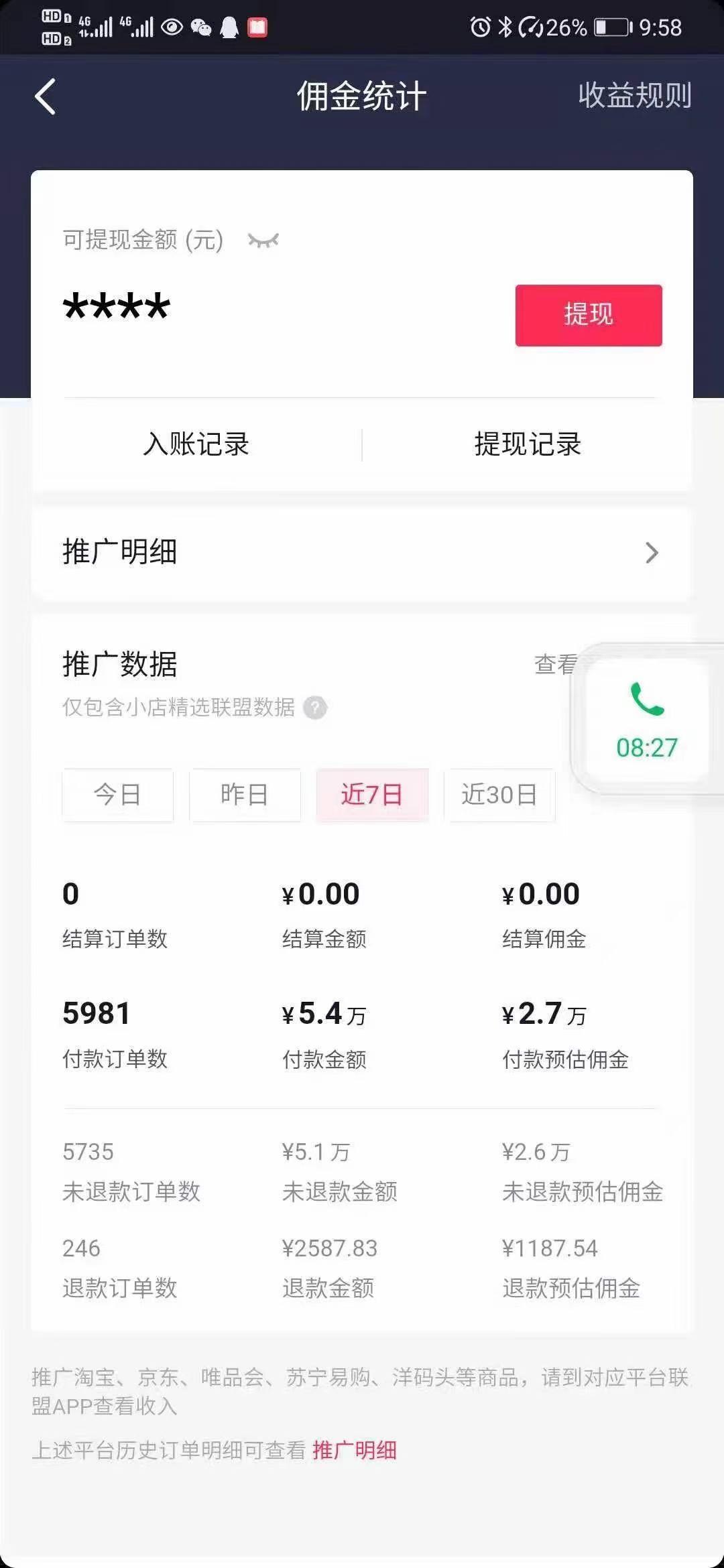This screenshot has width=724, height=1568.
Task: Open the red 推广明细 link at bottom
Action: pyautogui.click(x=355, y=1450)
